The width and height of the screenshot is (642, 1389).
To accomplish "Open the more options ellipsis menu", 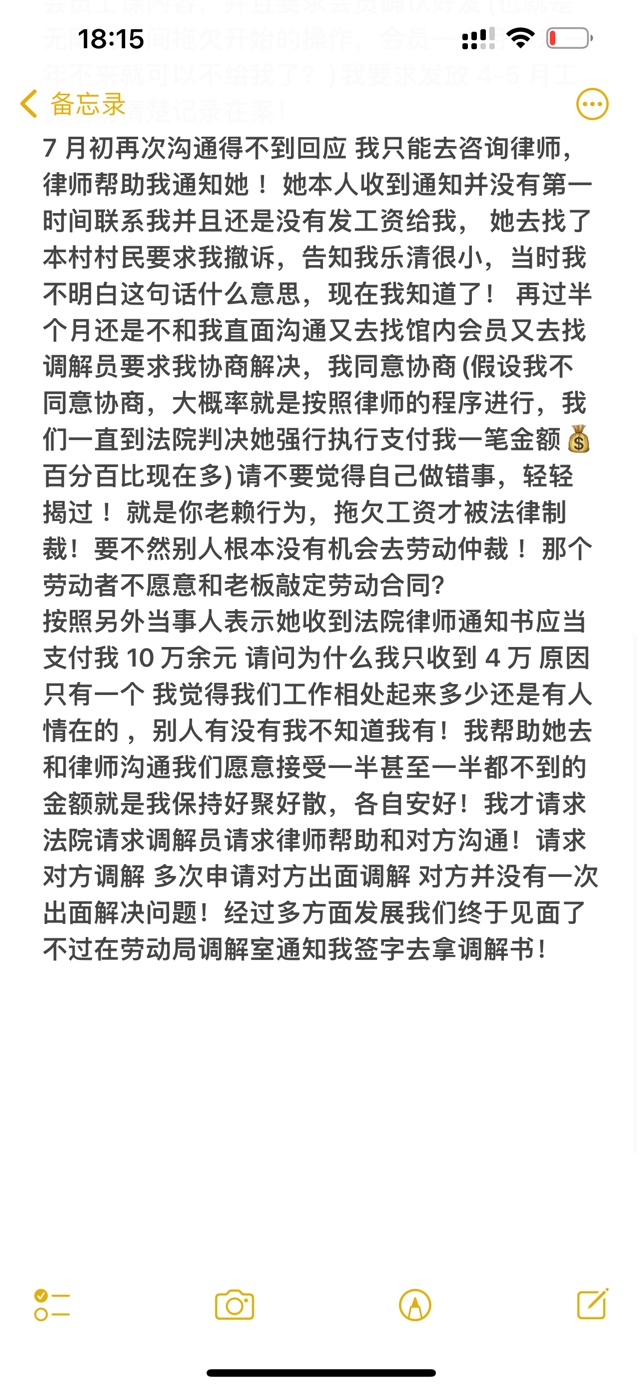I will [592, 104].
